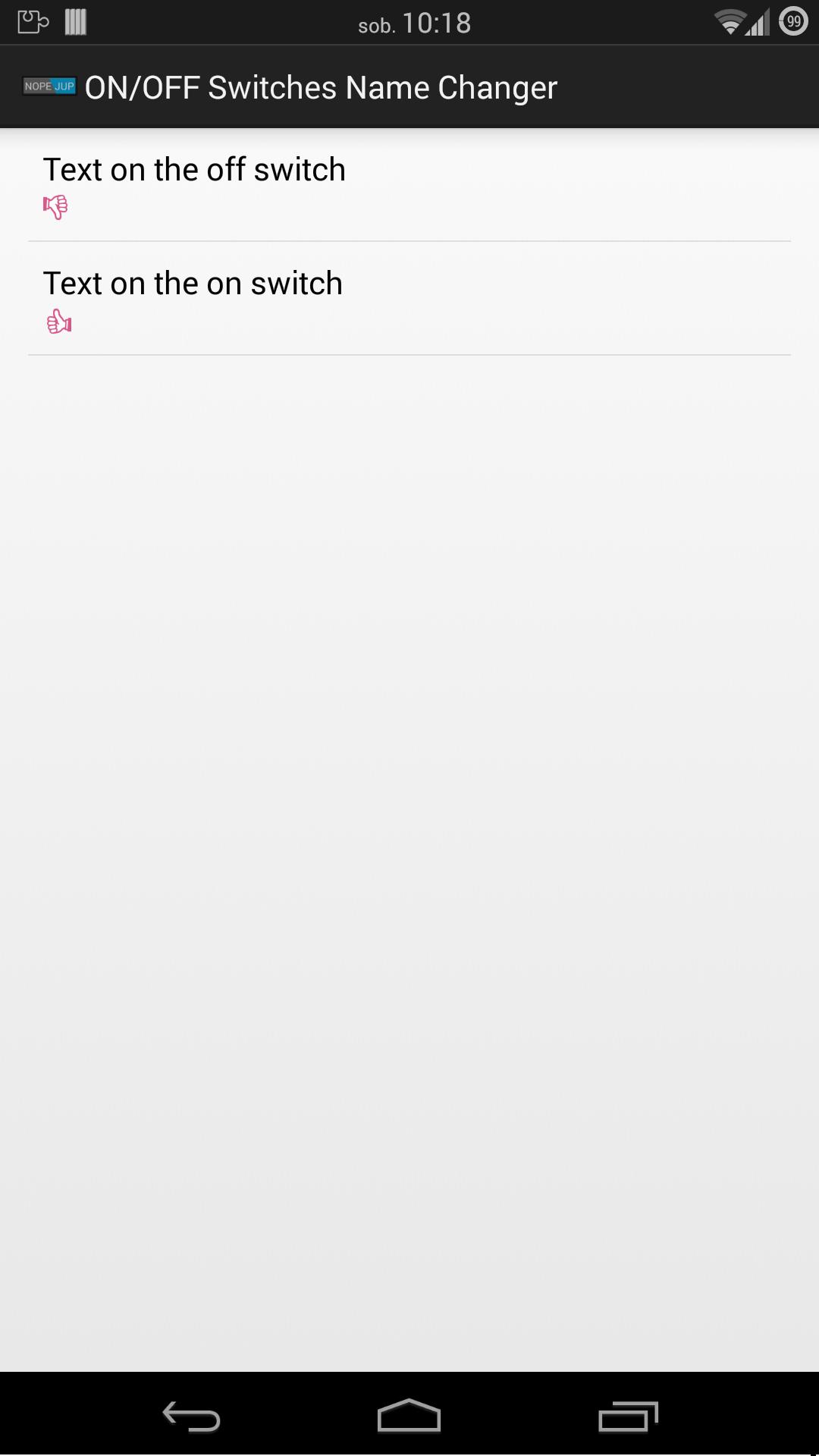Open the recent apps view
Screen dimensions: 819x1456
tap(628, 1416)
